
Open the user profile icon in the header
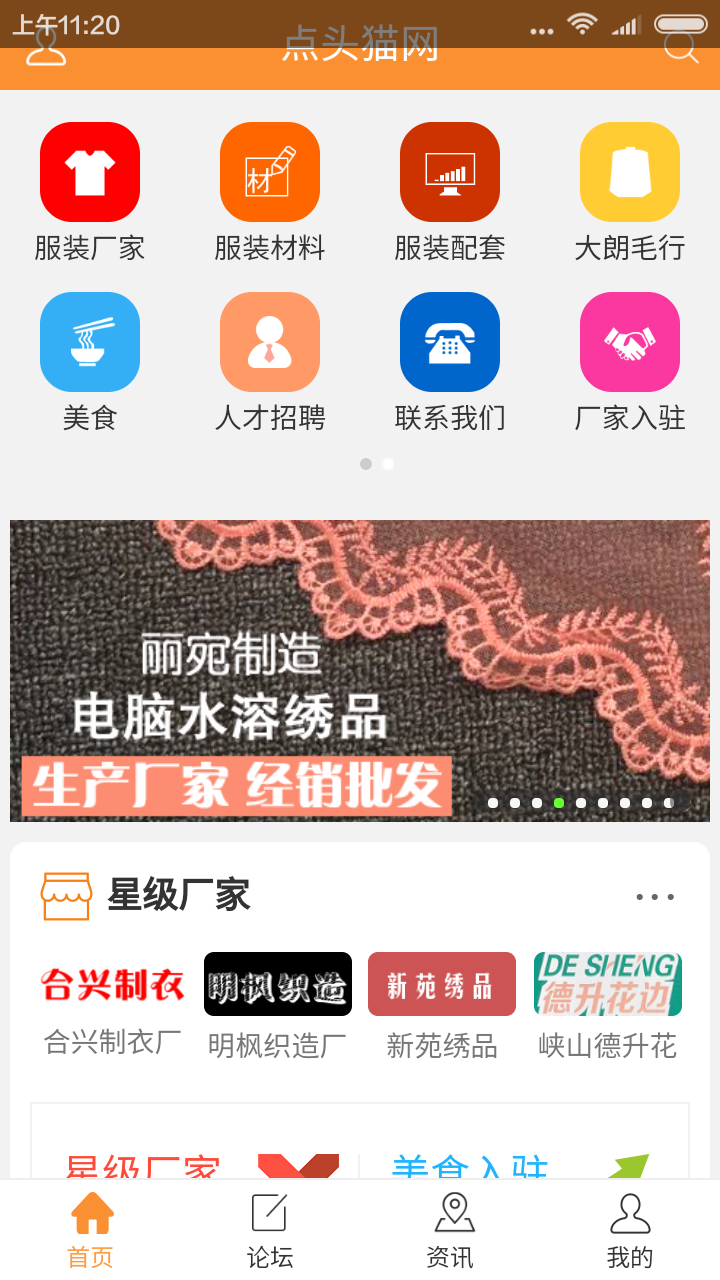[x=45, y=47]
